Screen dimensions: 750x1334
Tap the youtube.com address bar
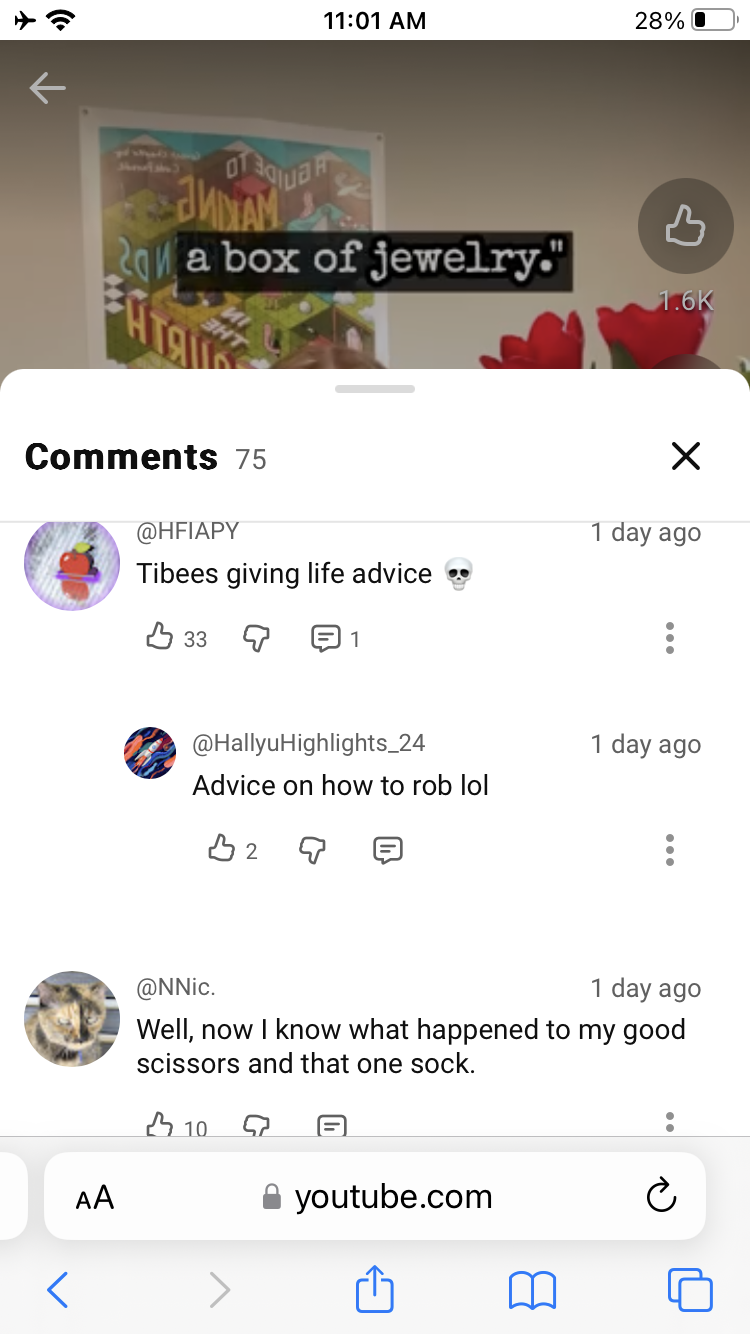pos(378,1197)
